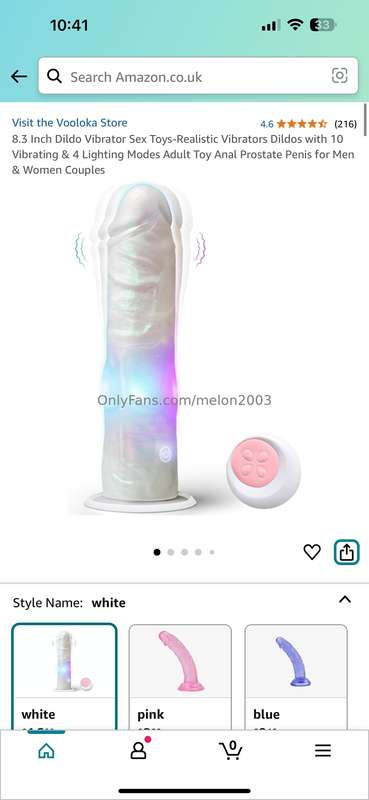
Task: Switch to the Home tab
Action: (46, 750)
